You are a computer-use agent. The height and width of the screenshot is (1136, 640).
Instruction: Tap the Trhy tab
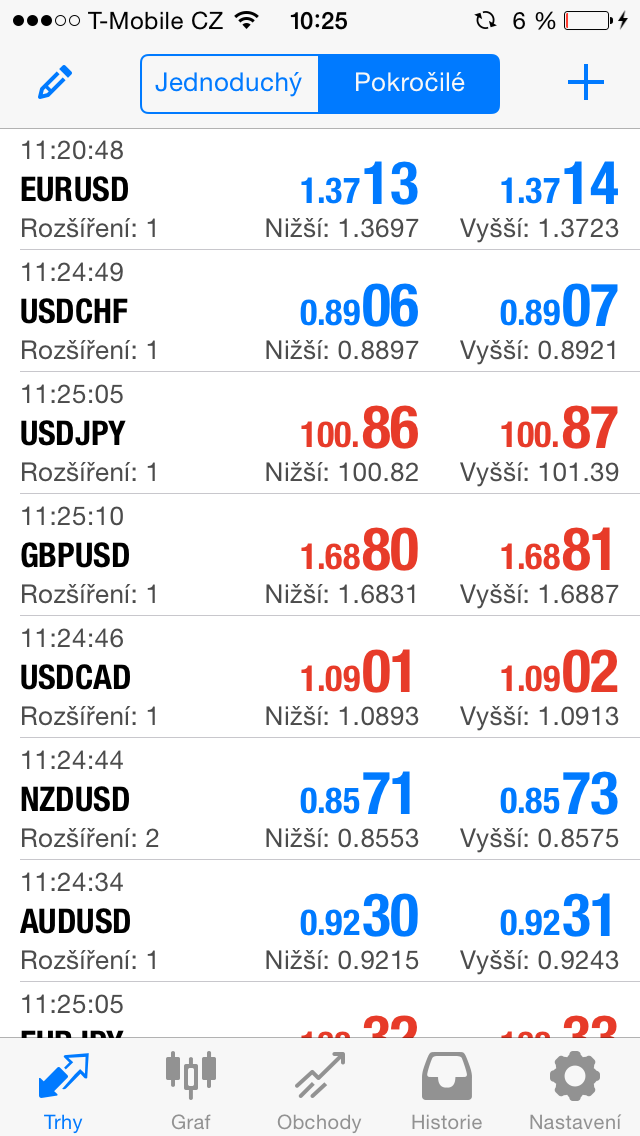(x=64, y=1087)
